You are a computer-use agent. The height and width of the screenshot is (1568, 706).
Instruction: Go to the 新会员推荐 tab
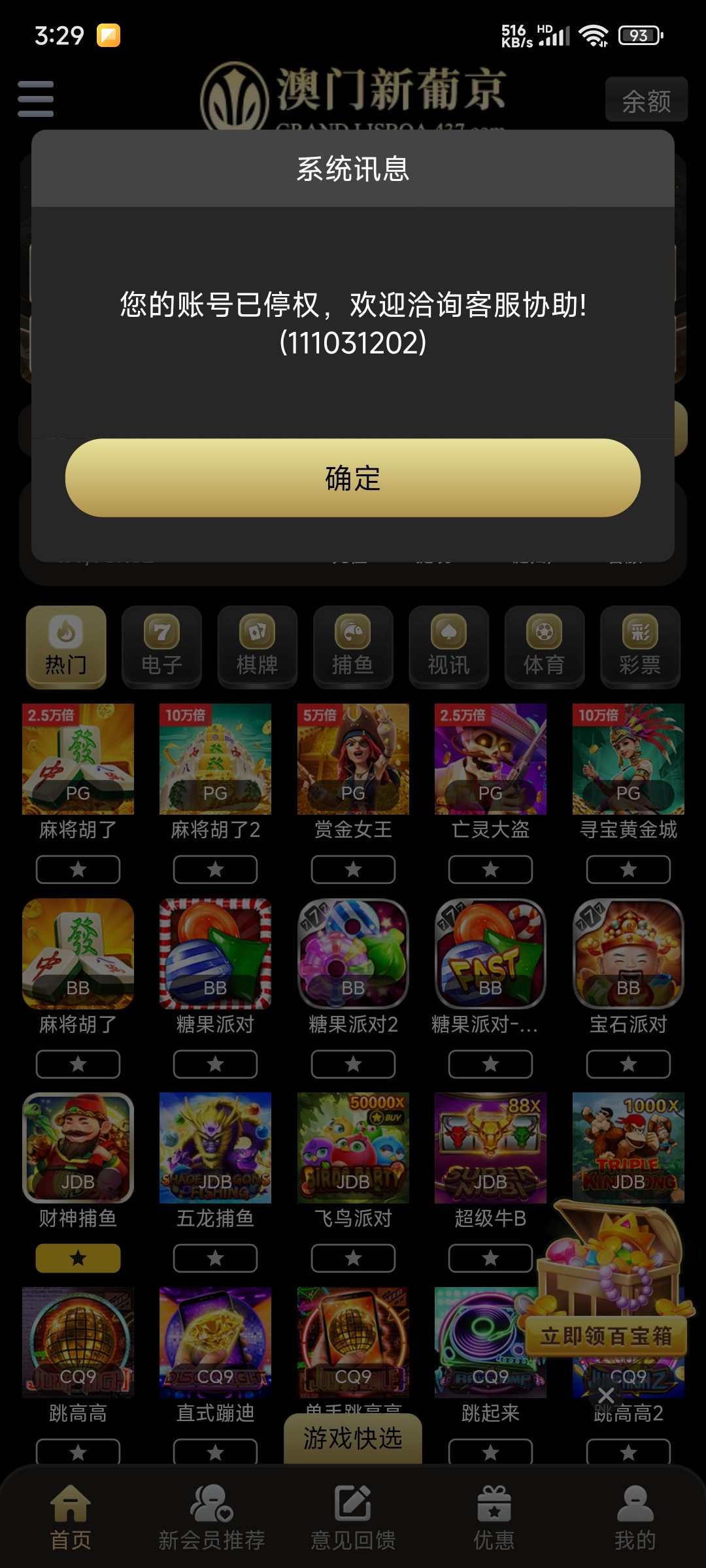(x=211, y=1517)
